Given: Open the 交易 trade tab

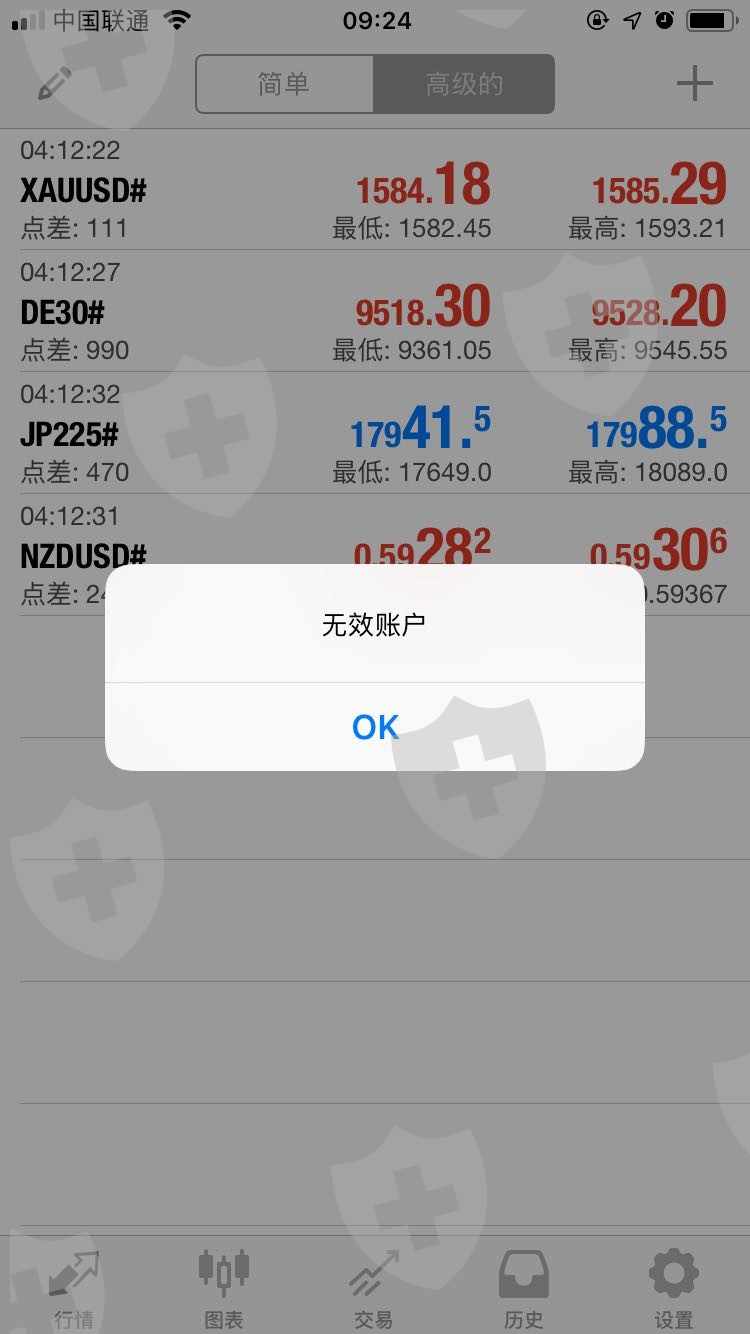Looking at the screenshot, I should (374, 1288).
